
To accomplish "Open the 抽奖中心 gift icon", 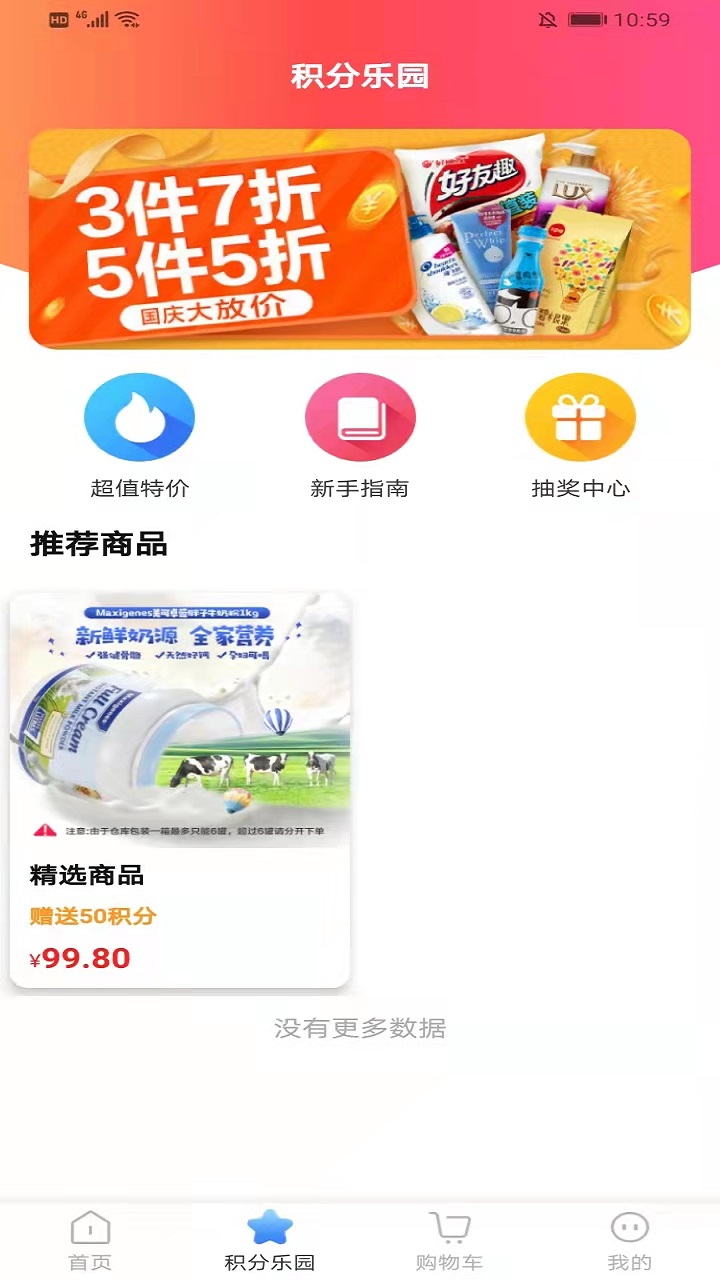I will [580, 415].
